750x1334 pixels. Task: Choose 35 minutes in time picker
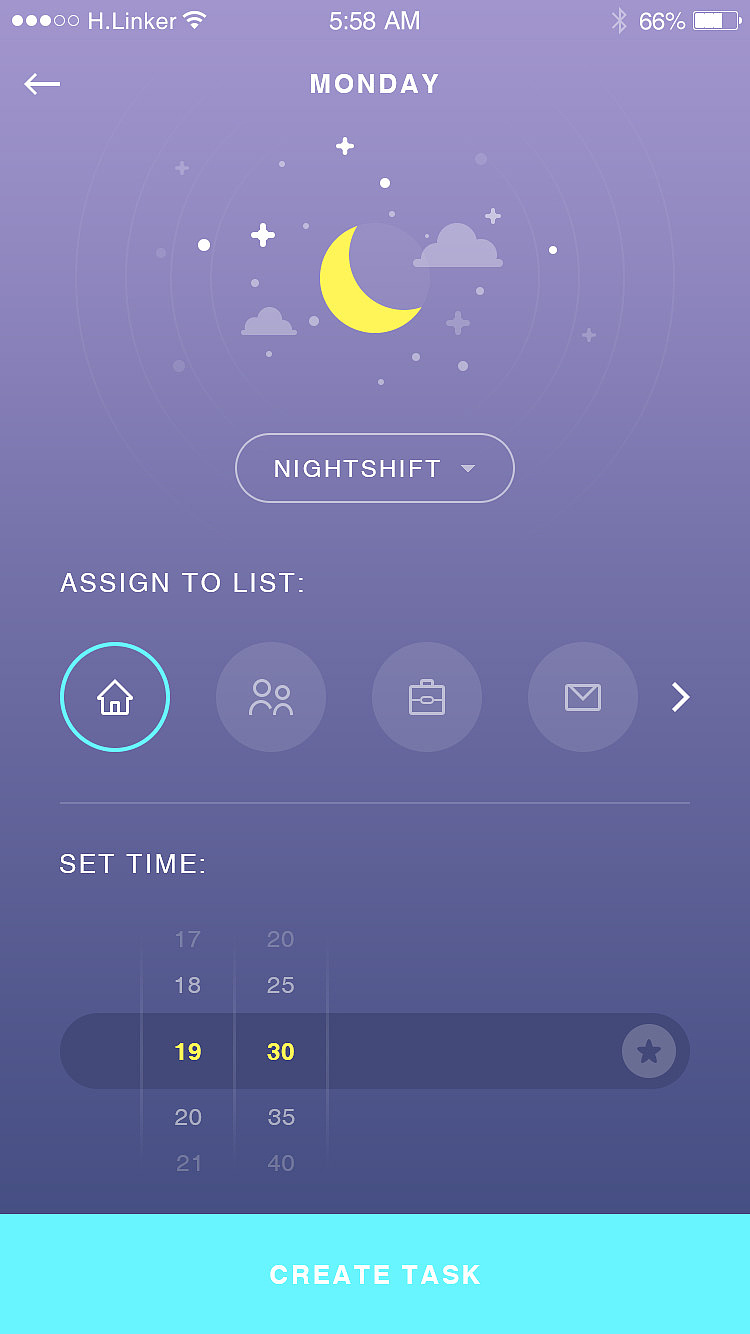click(280, 1117)
